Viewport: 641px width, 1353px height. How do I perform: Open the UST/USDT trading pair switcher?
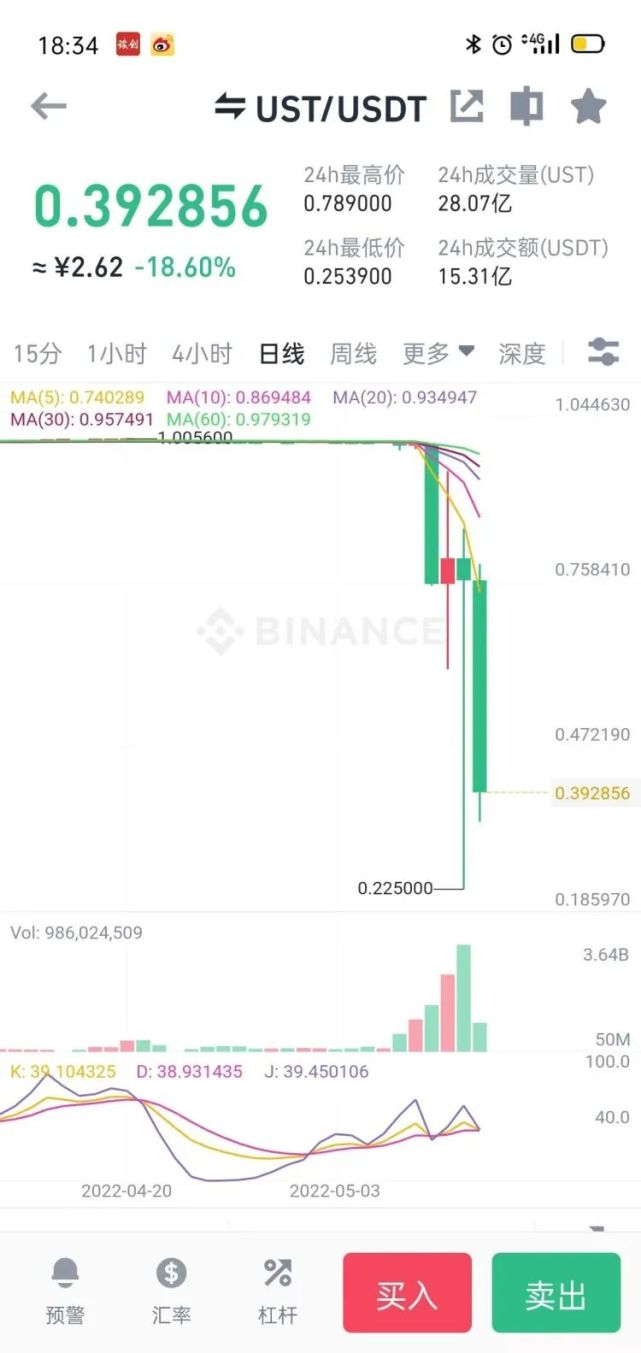(x=320, y=107)
